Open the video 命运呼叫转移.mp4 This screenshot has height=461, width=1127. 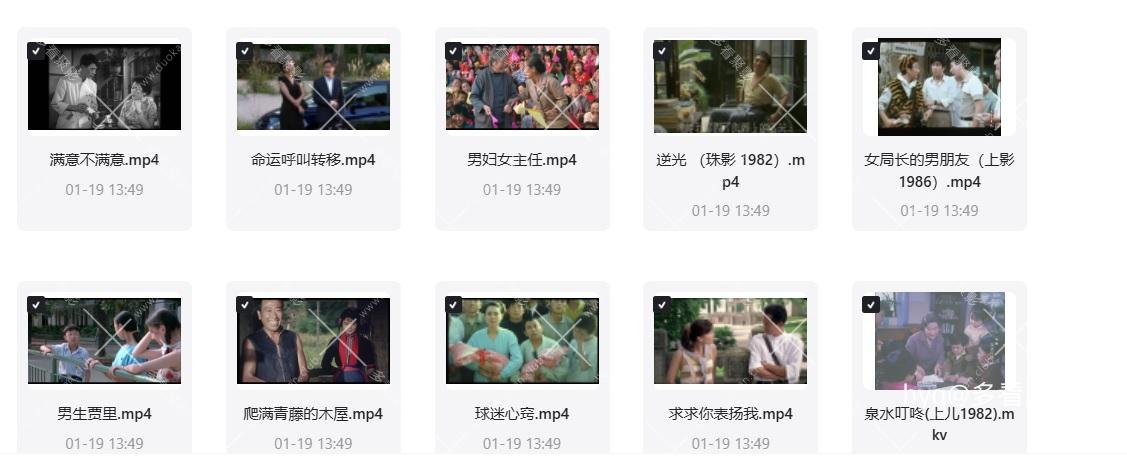click(x=313, y=87)
